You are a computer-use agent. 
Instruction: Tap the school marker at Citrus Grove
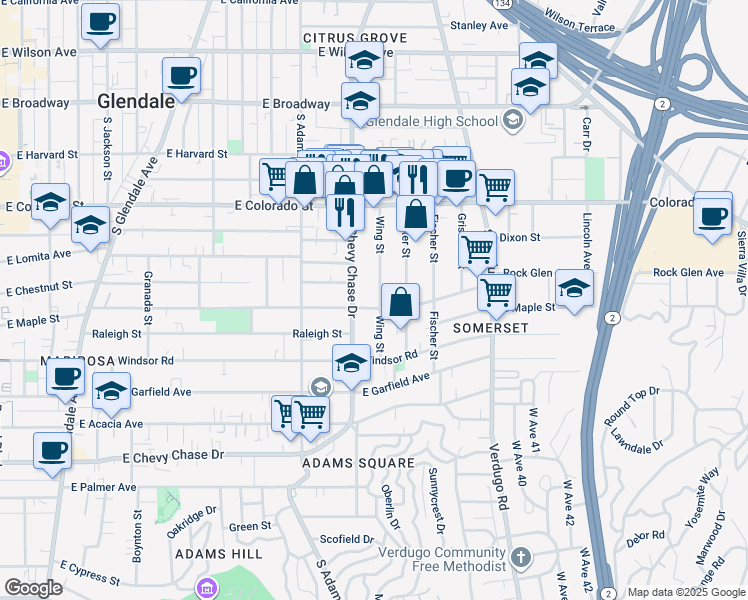[364, 60]
